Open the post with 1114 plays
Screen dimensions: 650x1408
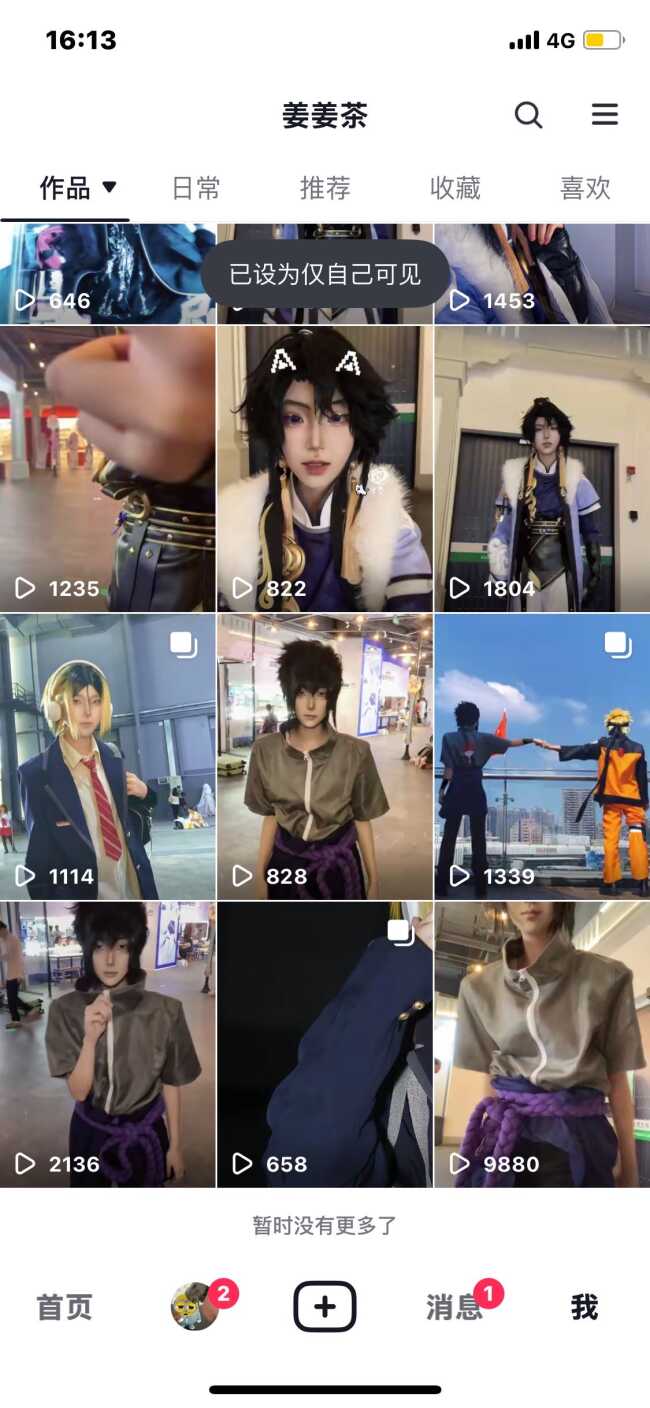point(107,756)
